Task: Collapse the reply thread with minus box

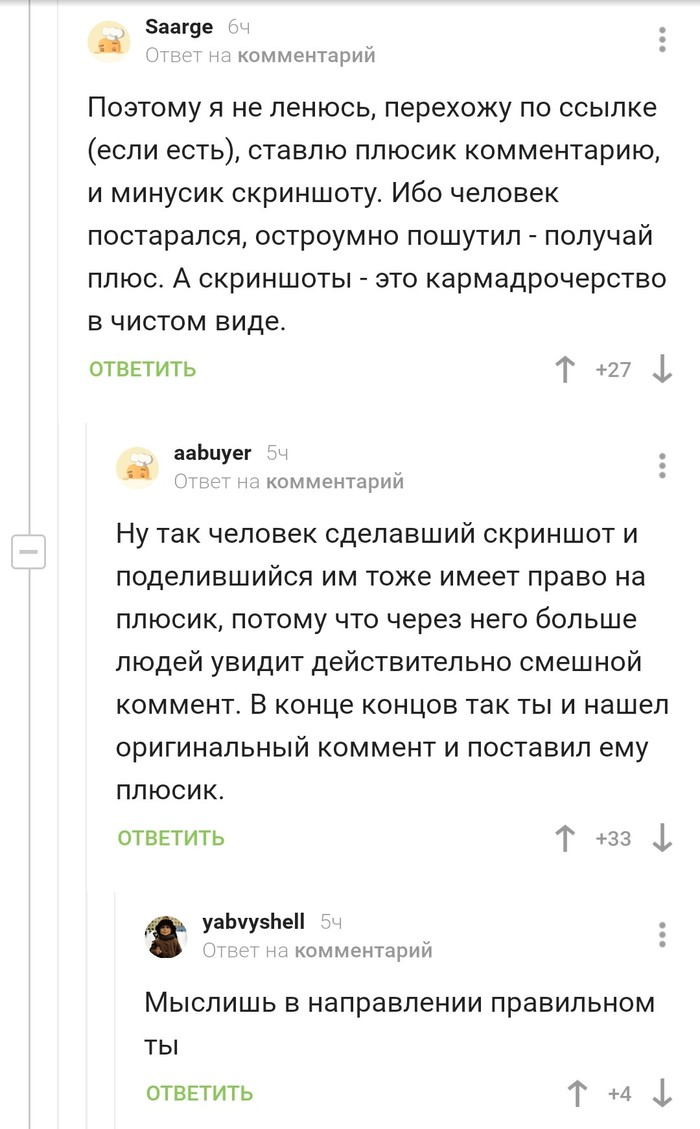Action: pos(29,551)
